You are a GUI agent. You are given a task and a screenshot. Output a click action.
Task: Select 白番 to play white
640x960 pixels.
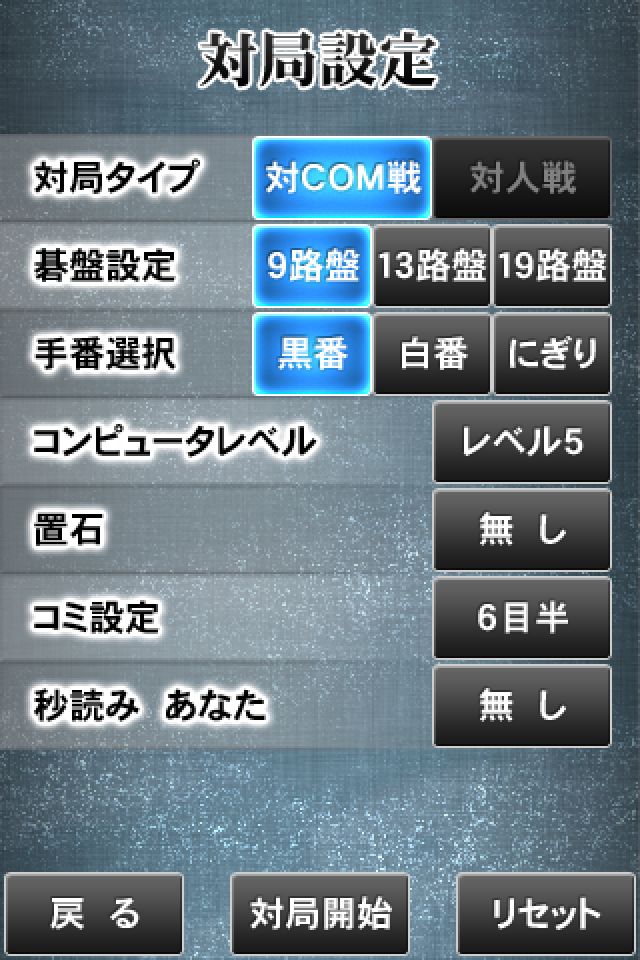pyautogui.click(x=432, y=355)
